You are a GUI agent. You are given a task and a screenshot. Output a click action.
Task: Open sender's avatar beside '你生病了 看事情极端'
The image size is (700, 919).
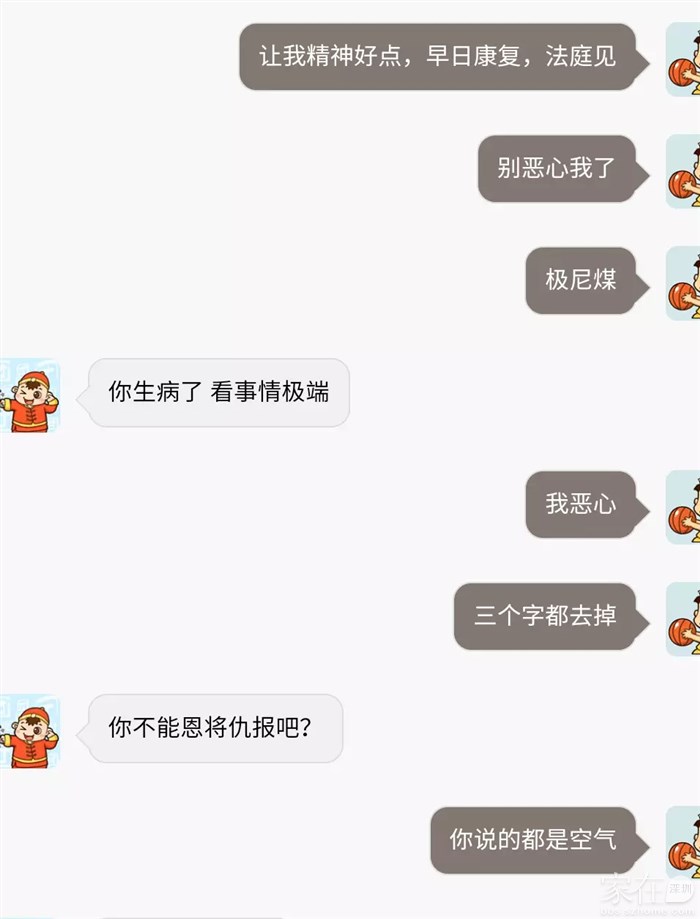(29, 395)
